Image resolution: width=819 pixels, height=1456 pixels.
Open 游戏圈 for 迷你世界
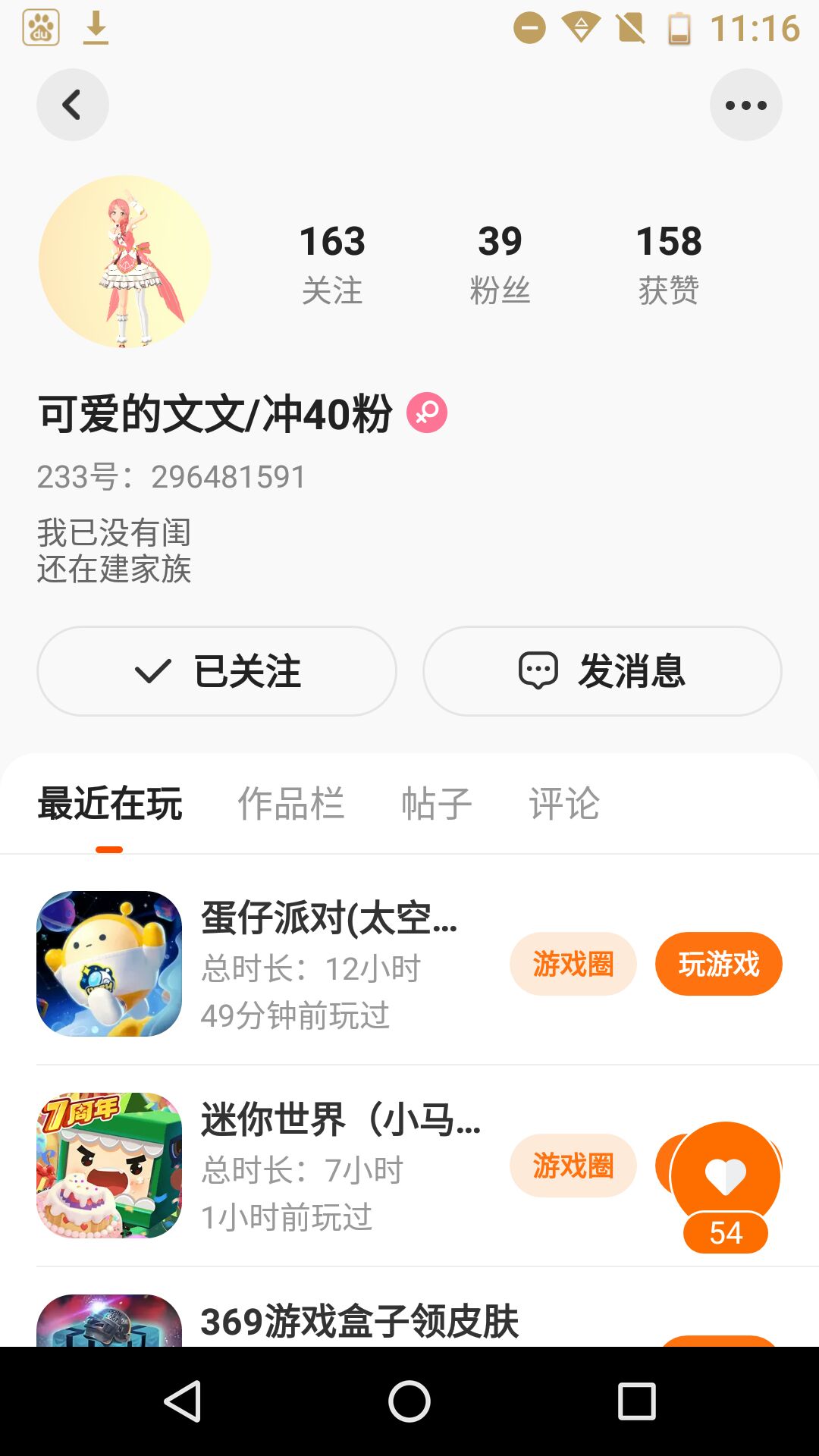pyautogui.click(x=573, y=1166)
